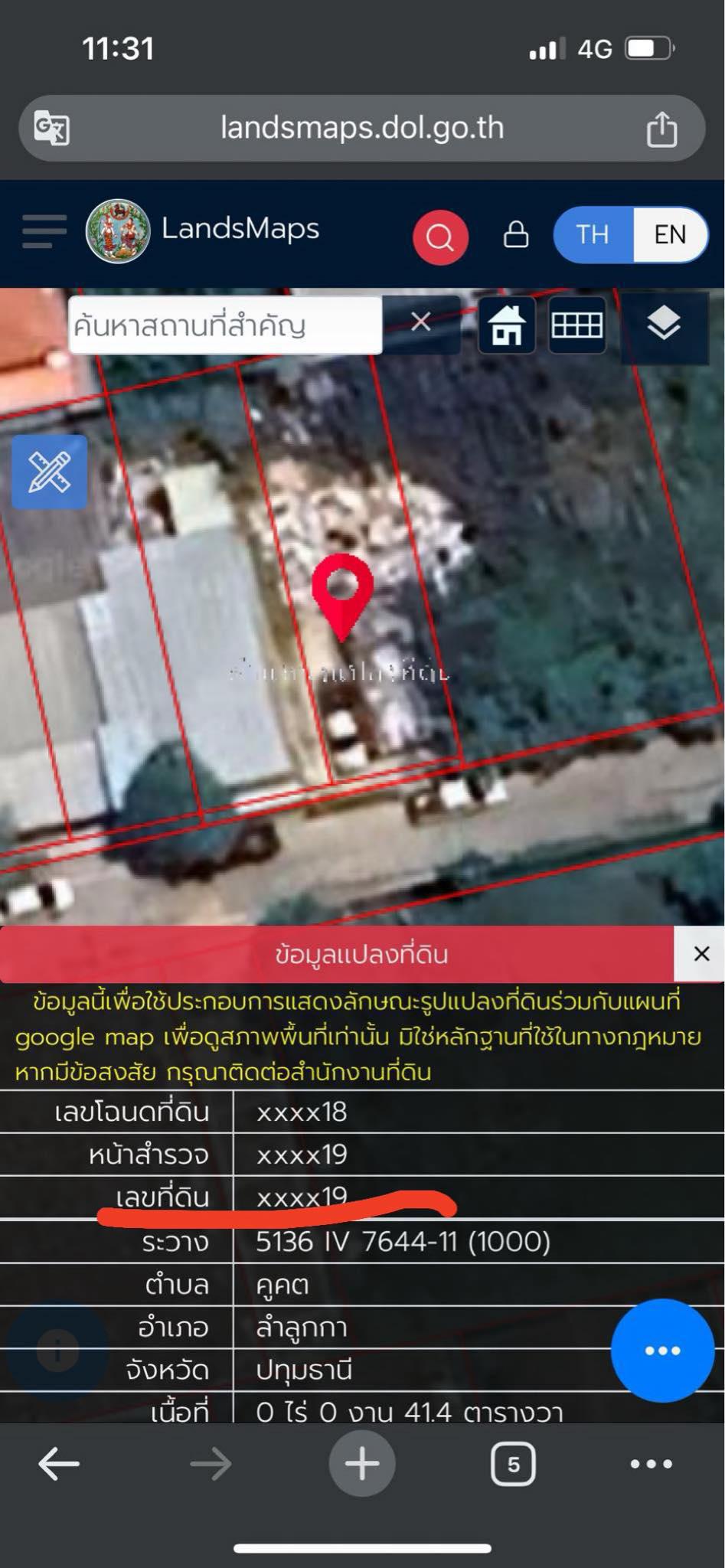
Task: Open the lock login icon
Action: tap(516, 234)
